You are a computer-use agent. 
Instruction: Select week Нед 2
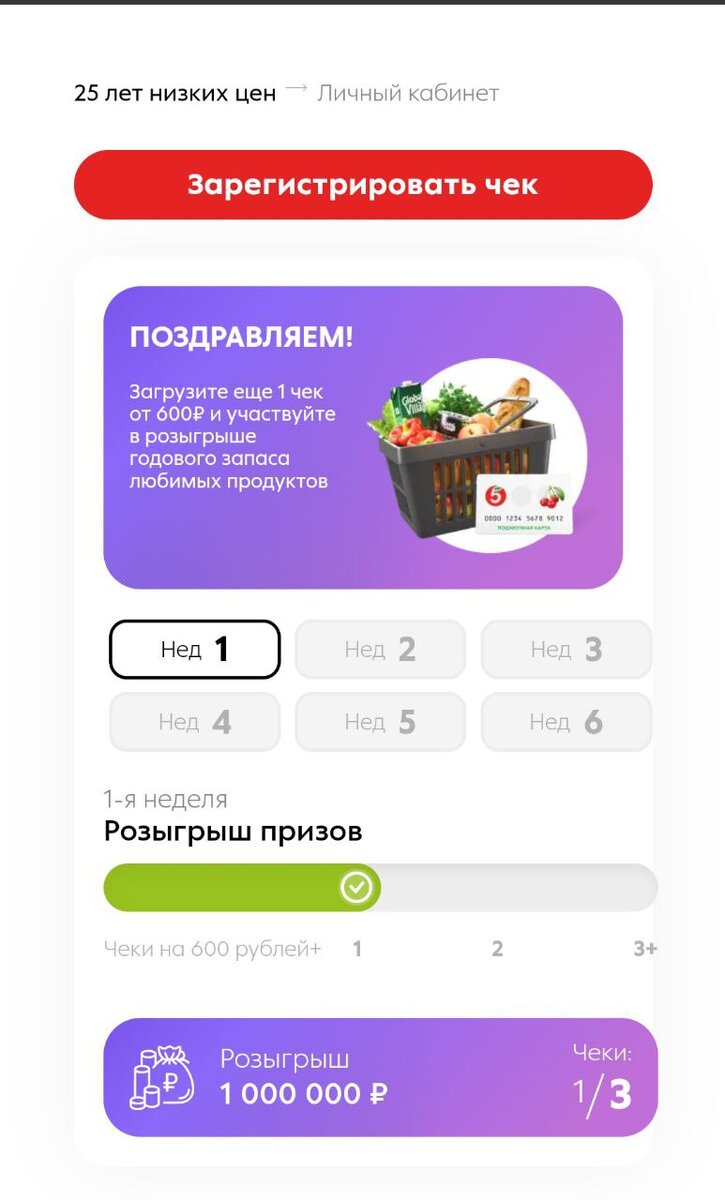[380, 649]
